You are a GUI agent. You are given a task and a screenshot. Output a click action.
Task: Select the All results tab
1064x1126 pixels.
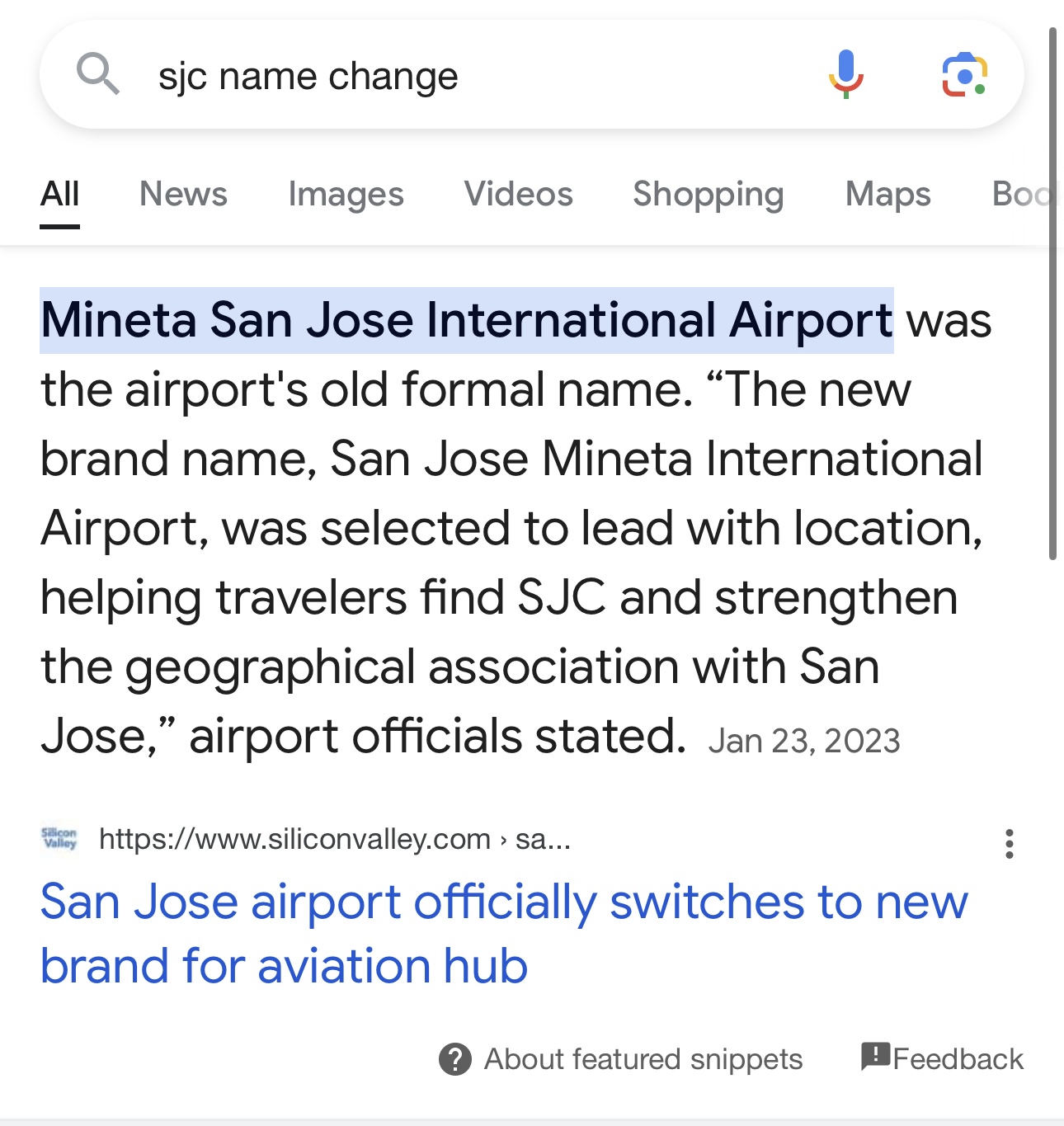(x=59, y=194)
